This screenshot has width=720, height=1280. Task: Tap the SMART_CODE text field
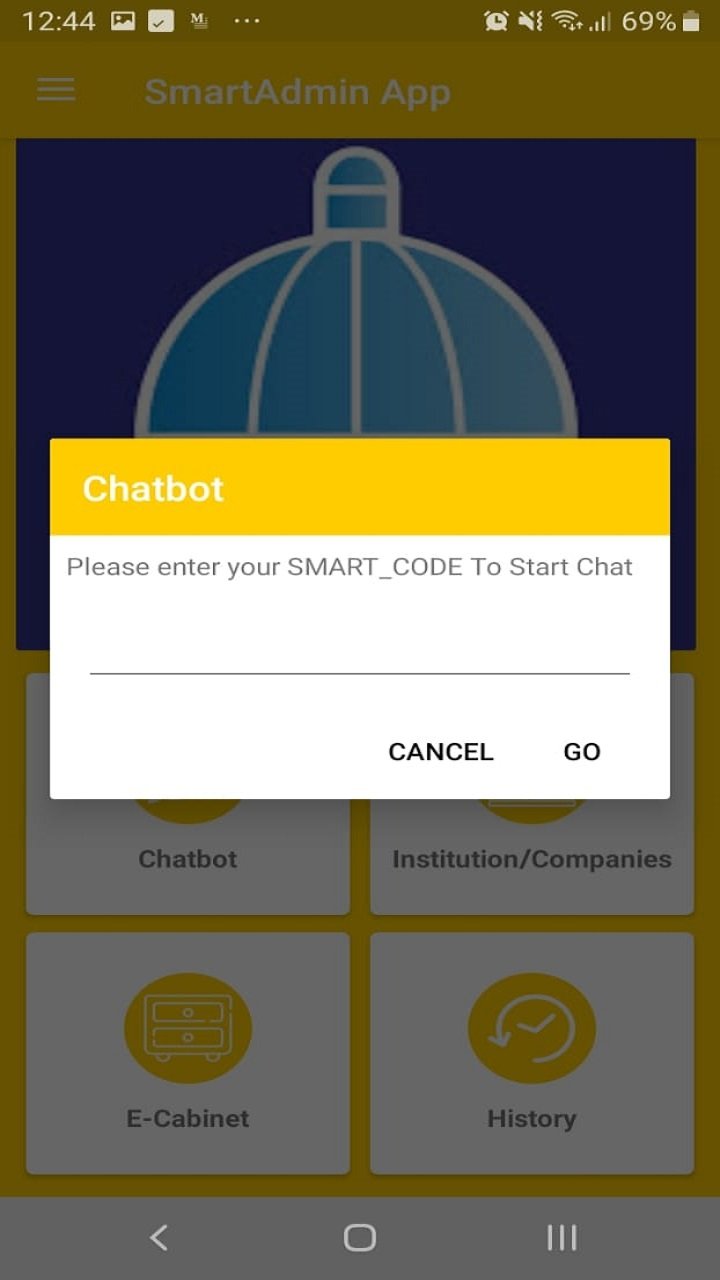pos(360,648)
